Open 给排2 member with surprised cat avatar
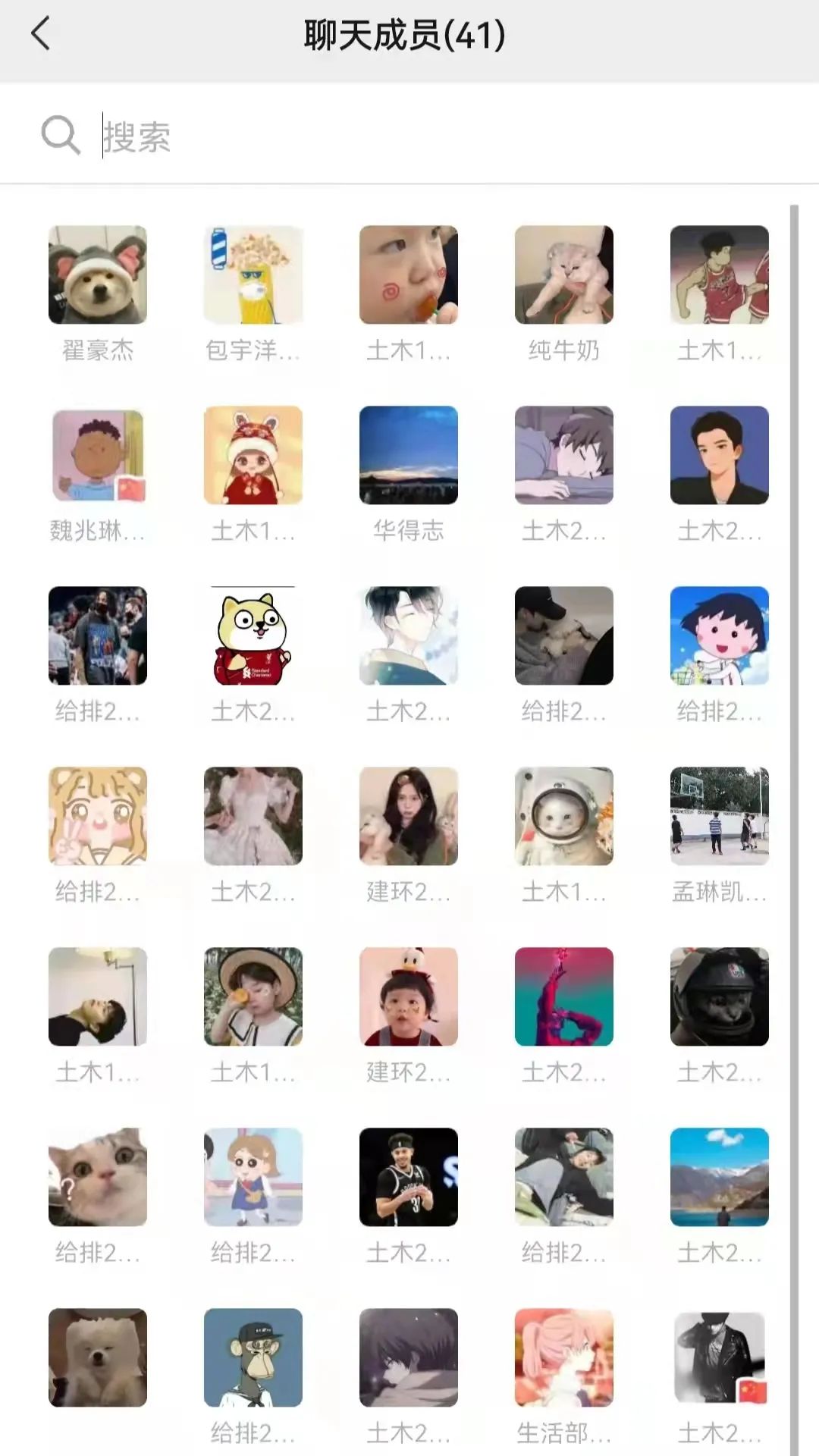This screenshot has height=1456, width=819. pyautogui.click(x=98, y=1178)
